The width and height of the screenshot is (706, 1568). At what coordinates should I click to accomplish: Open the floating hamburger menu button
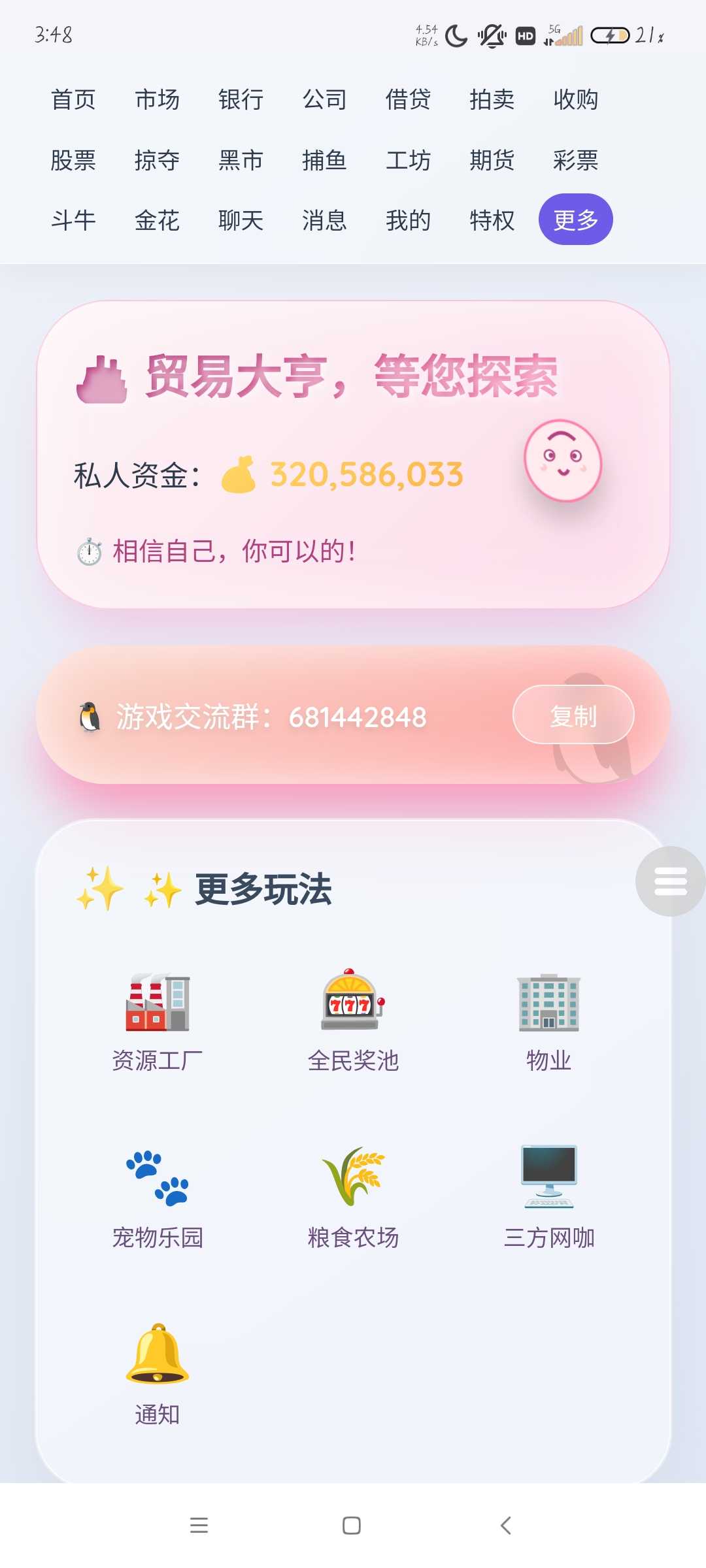670,881
